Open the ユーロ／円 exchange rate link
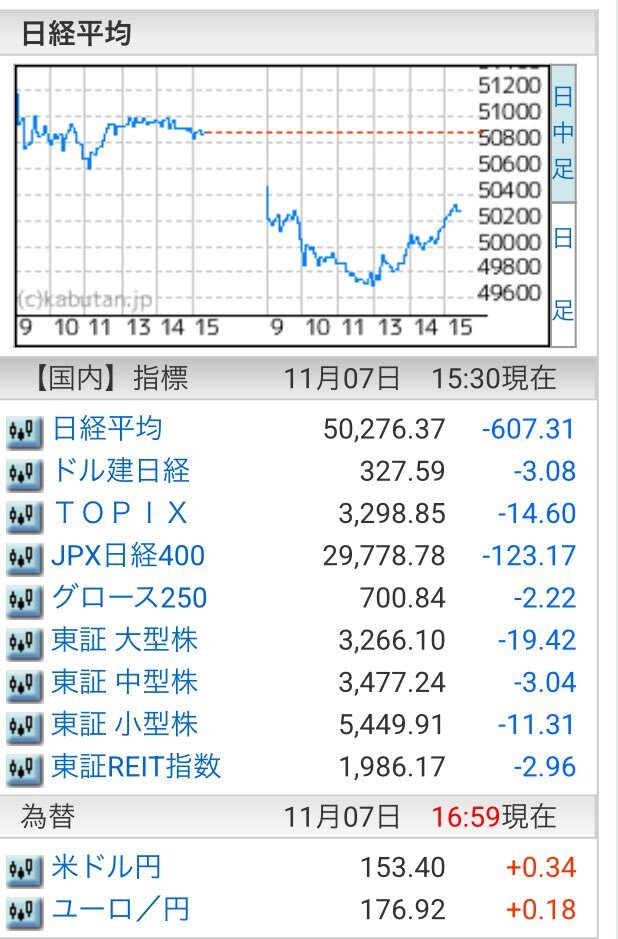 120,910
